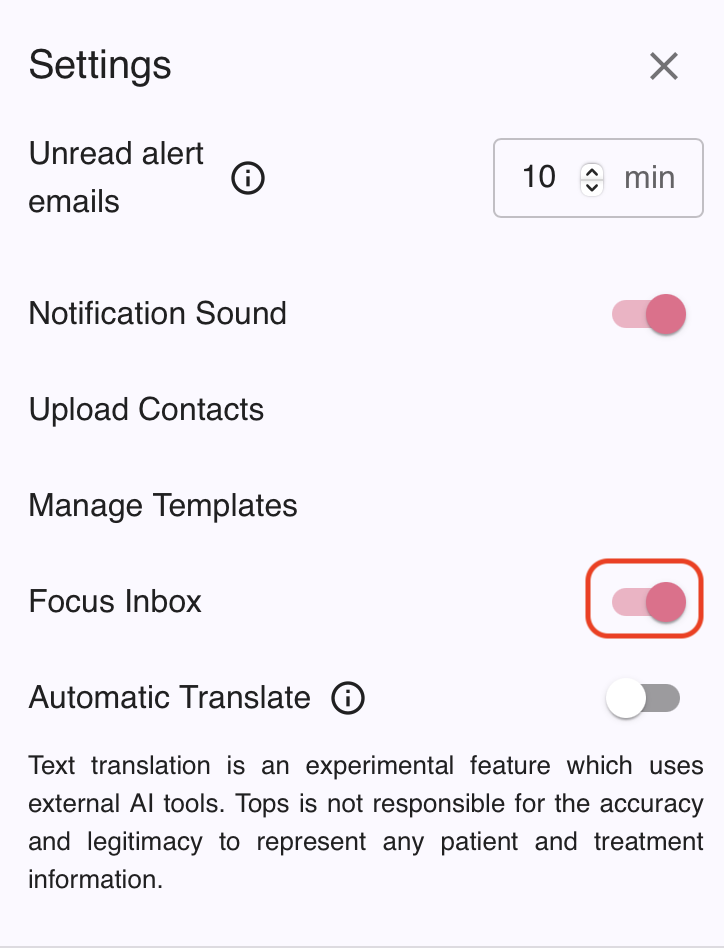Show the Automatic Translate info icon
Image resolution: width=724 pixels, height=948 pixels.
[x=348, y=698]
